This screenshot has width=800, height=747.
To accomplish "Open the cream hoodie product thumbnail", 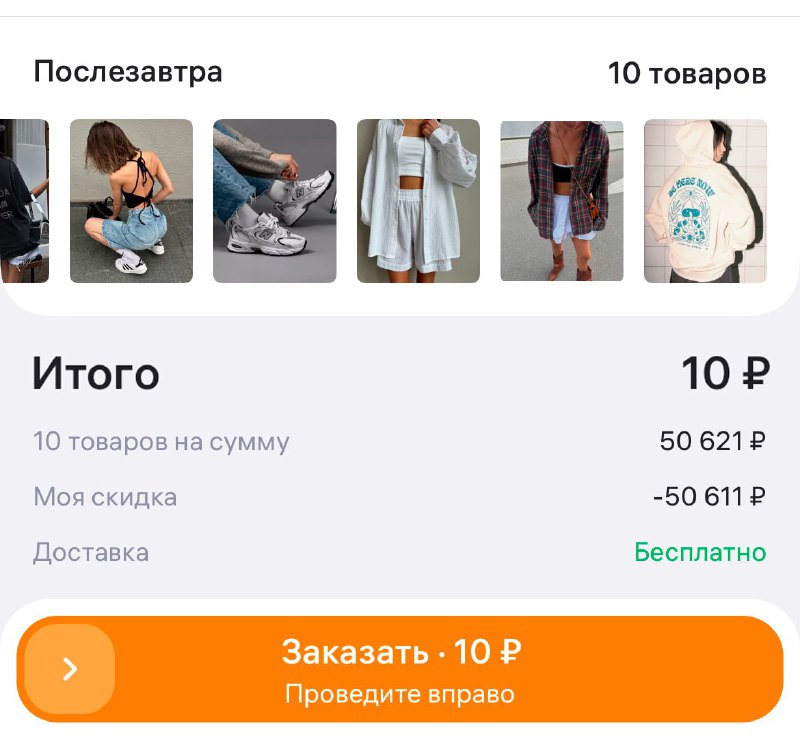I will pyautogui.click(x=705, y=201).
